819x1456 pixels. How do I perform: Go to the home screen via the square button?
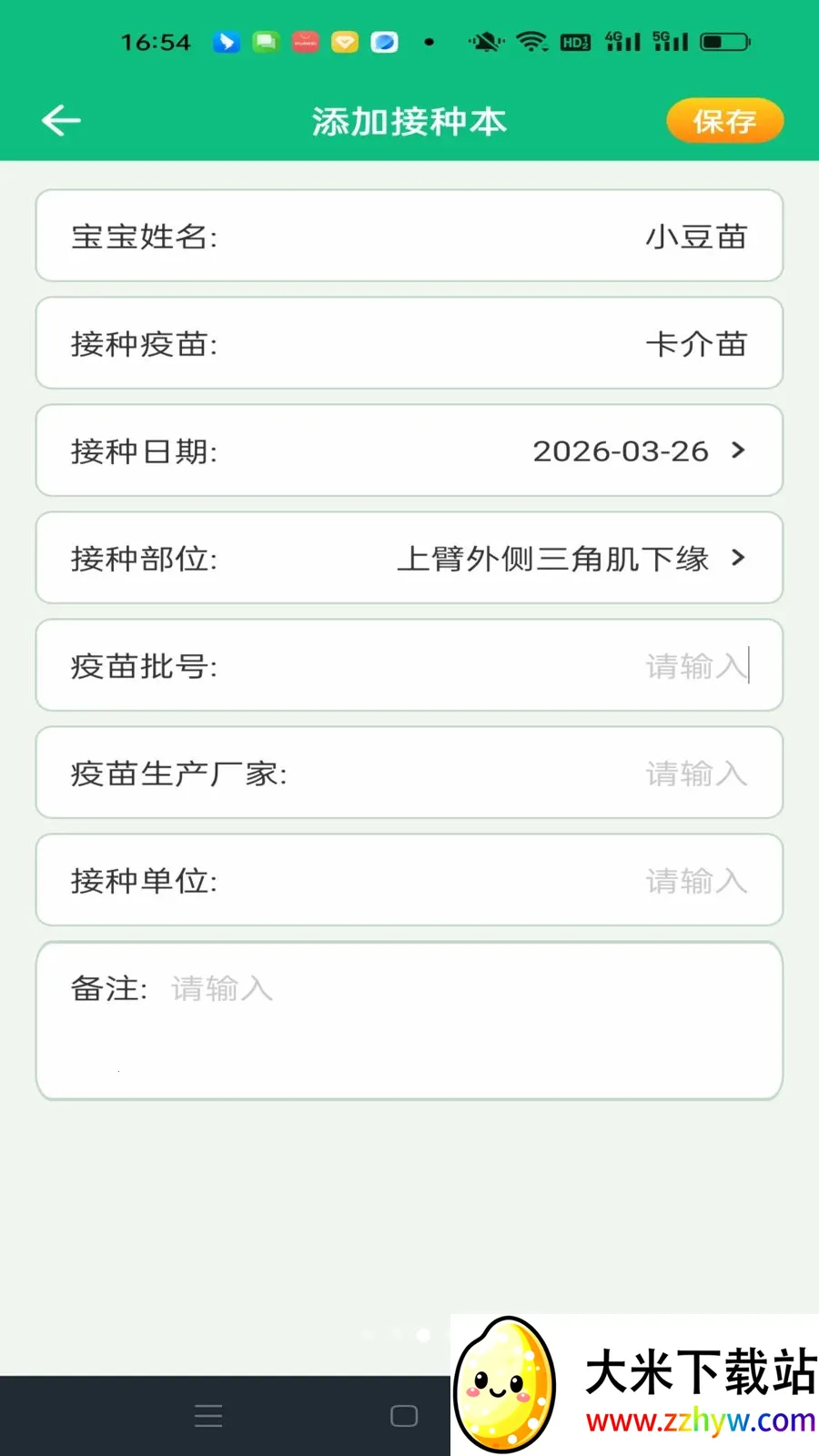point(404,1416)
